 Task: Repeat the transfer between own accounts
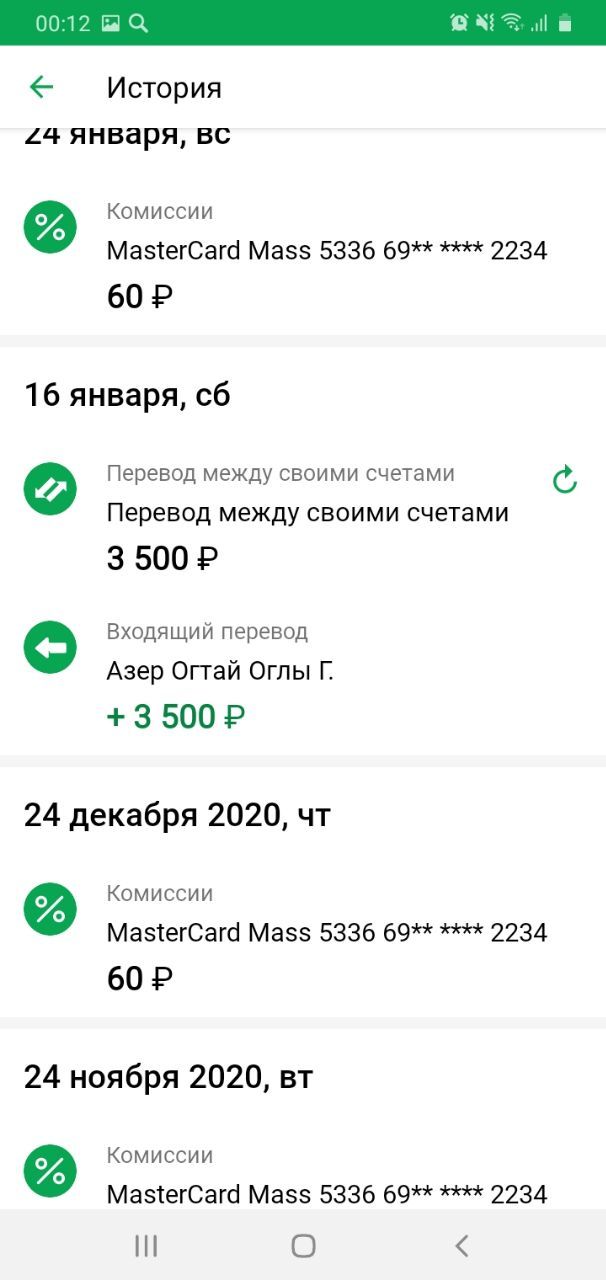(x=565, y=481)
